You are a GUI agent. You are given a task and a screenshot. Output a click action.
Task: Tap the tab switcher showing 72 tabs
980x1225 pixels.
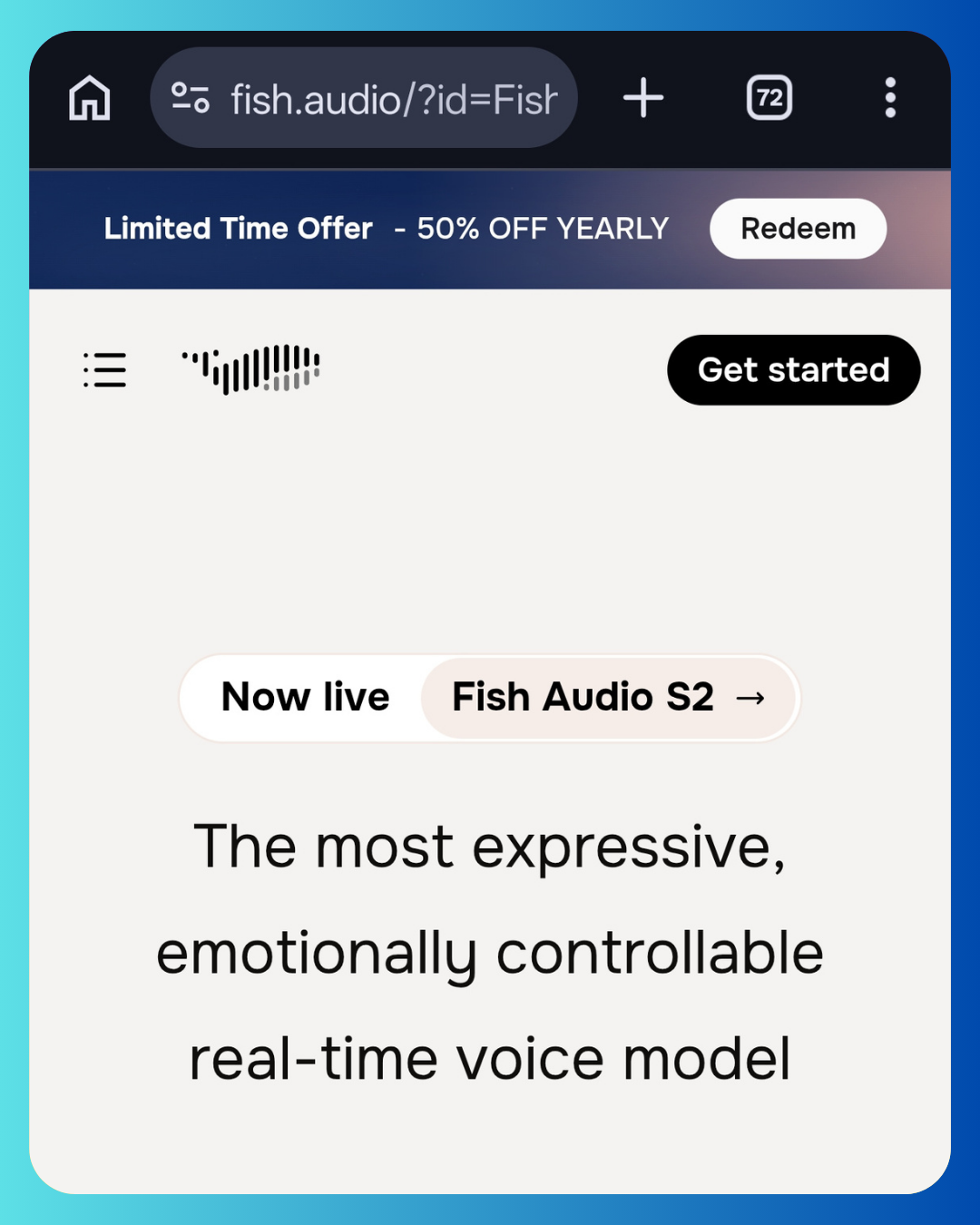click(769, 97)
